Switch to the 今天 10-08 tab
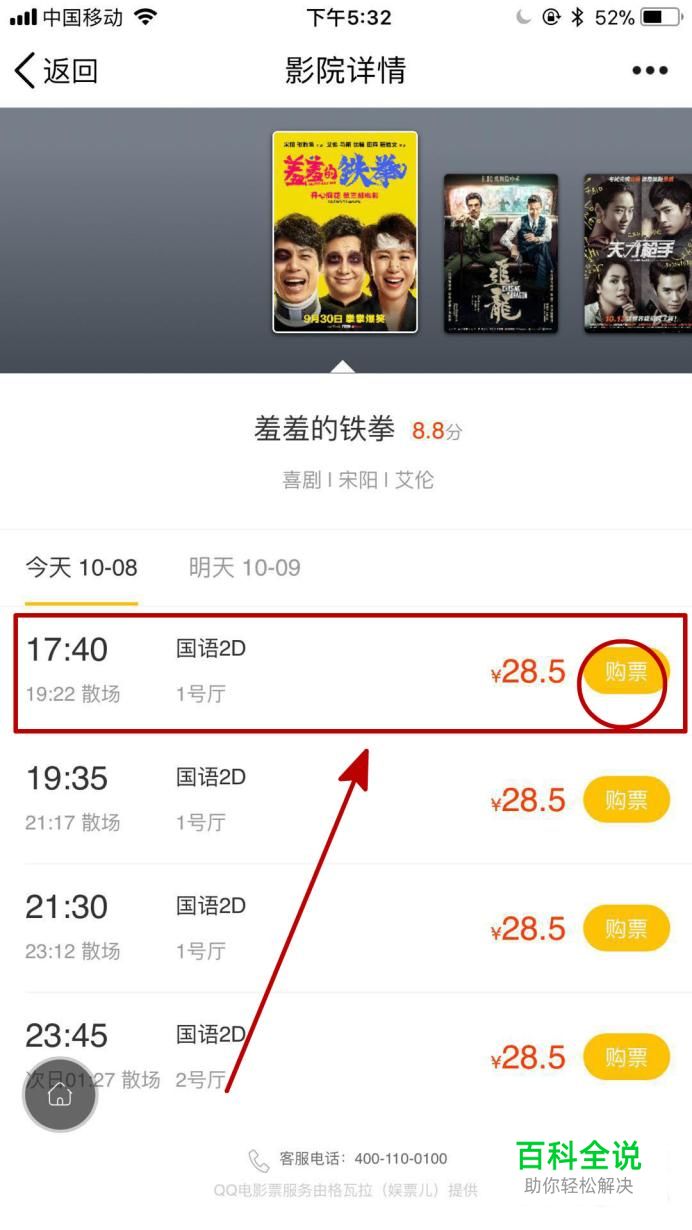 (81, 568)
